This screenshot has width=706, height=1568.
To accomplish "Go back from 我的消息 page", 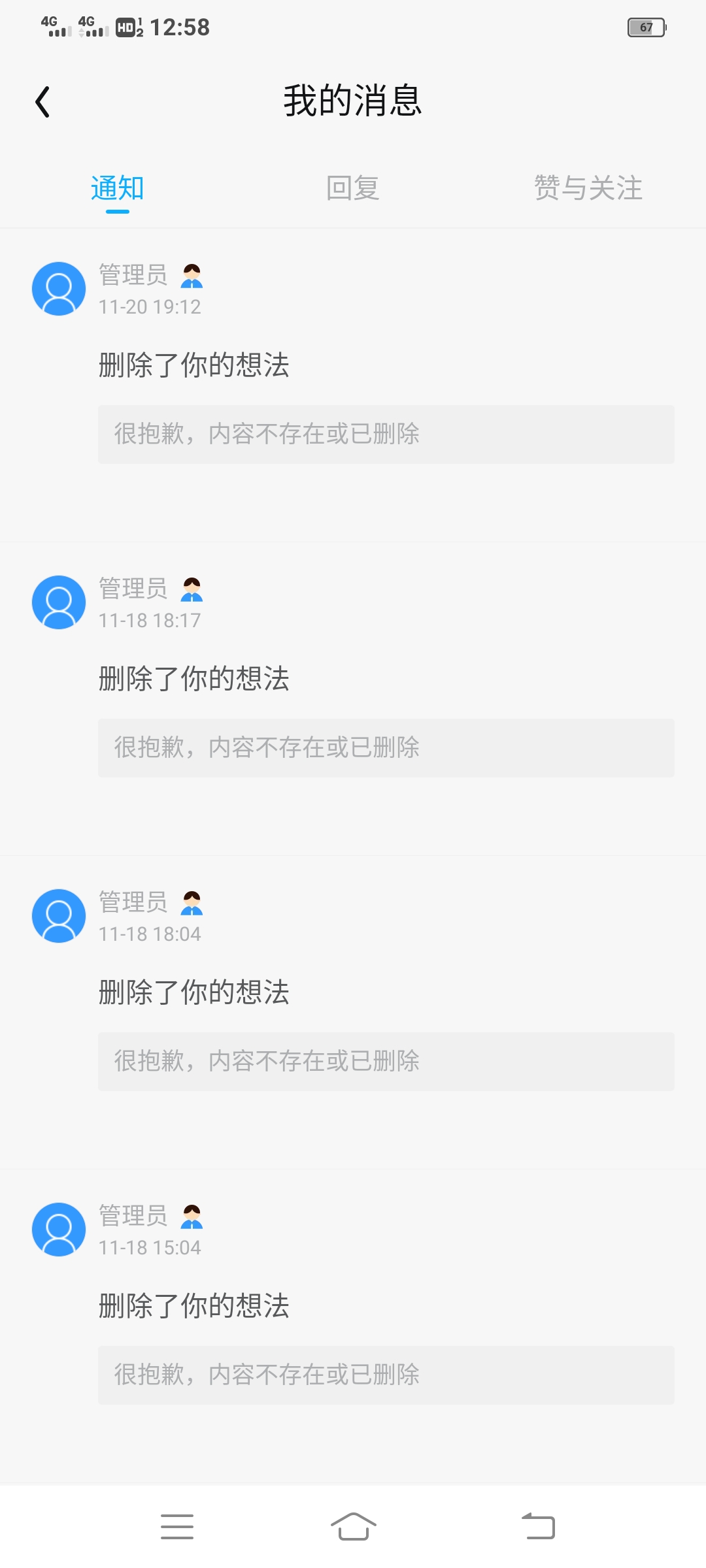I will tap(42, 102).
